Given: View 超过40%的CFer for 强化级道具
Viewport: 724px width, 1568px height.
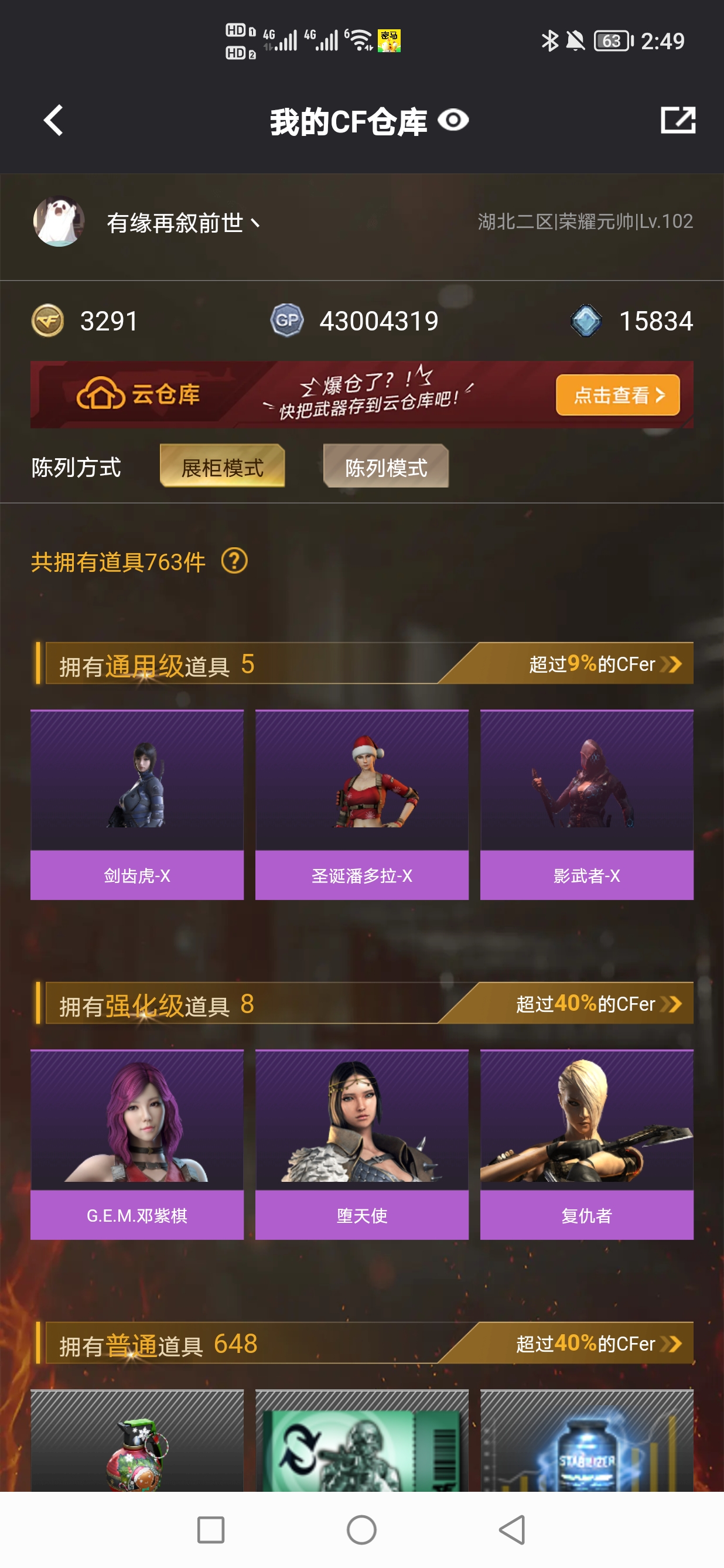Looking at the screenshot, I should (x=598, y=1003).
